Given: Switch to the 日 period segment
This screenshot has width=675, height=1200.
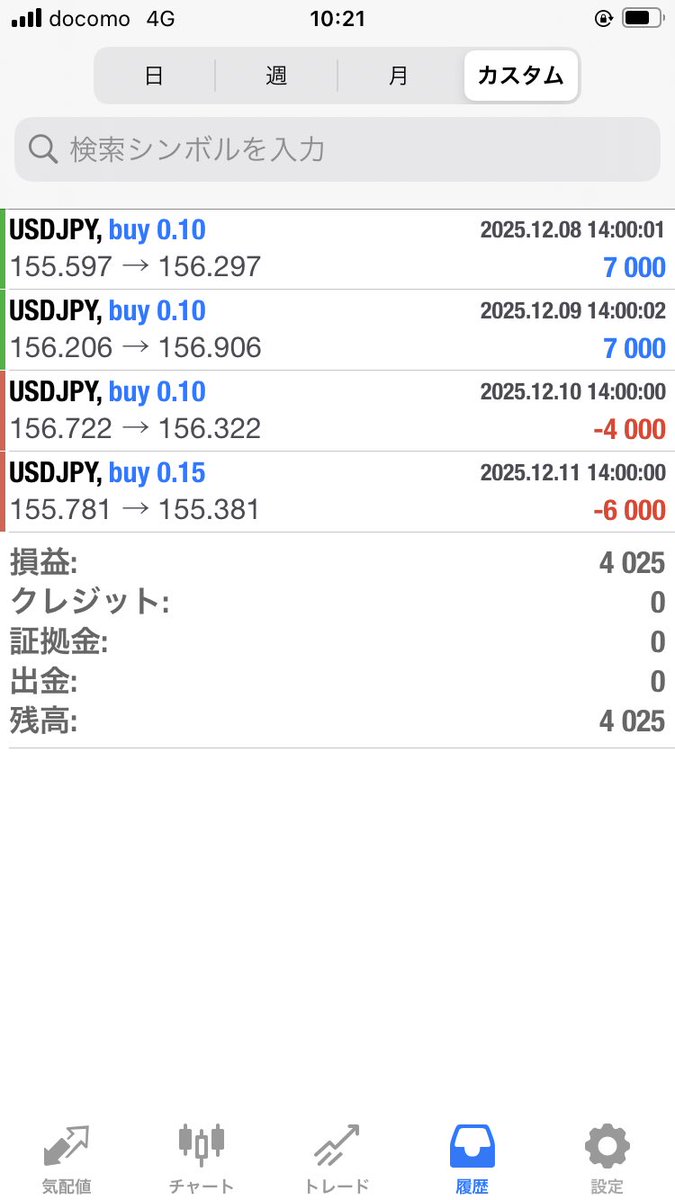Looking at the screenshot, I should pyautogui.click(x=155, y=76).
